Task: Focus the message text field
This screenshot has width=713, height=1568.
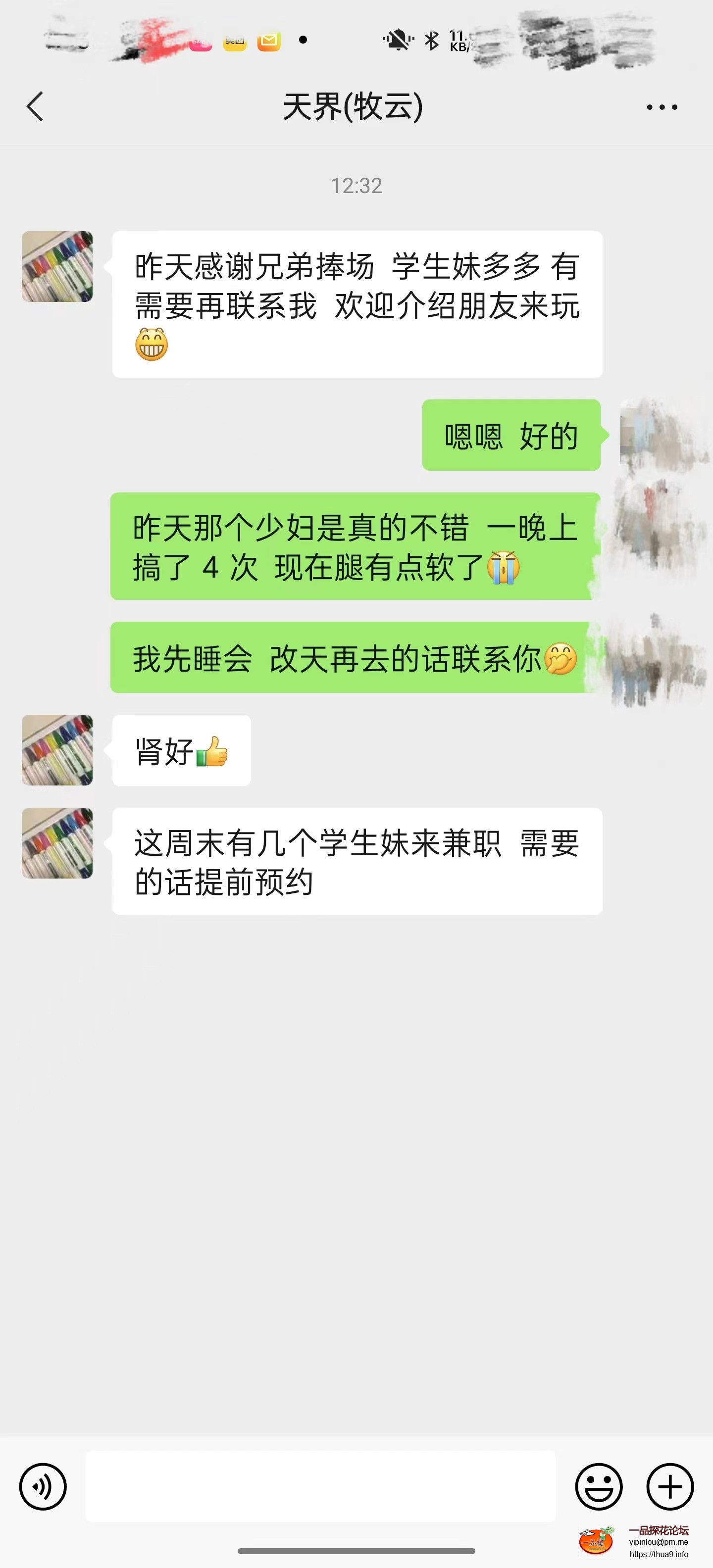Action: pyautogui.click(x=320, y=1486)
